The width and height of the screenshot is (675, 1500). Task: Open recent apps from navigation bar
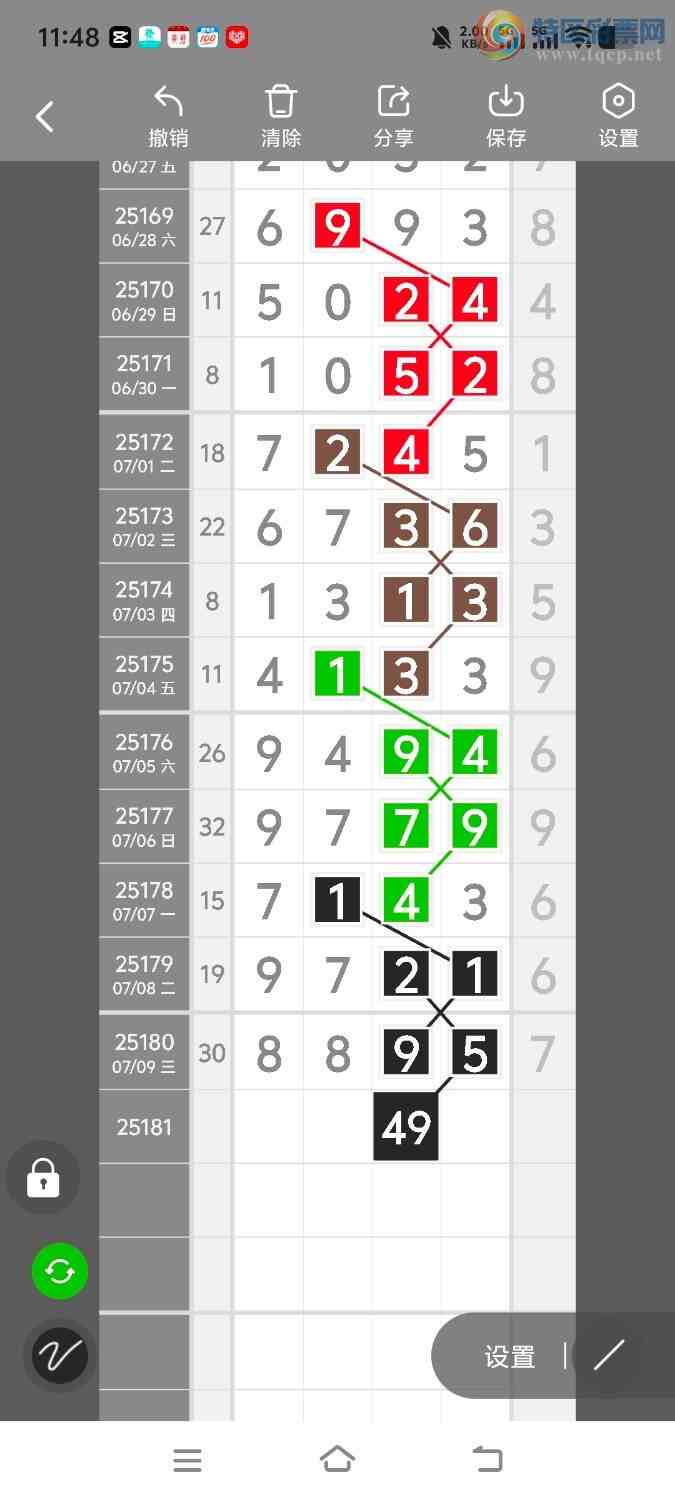click(x=187, y=1460)
